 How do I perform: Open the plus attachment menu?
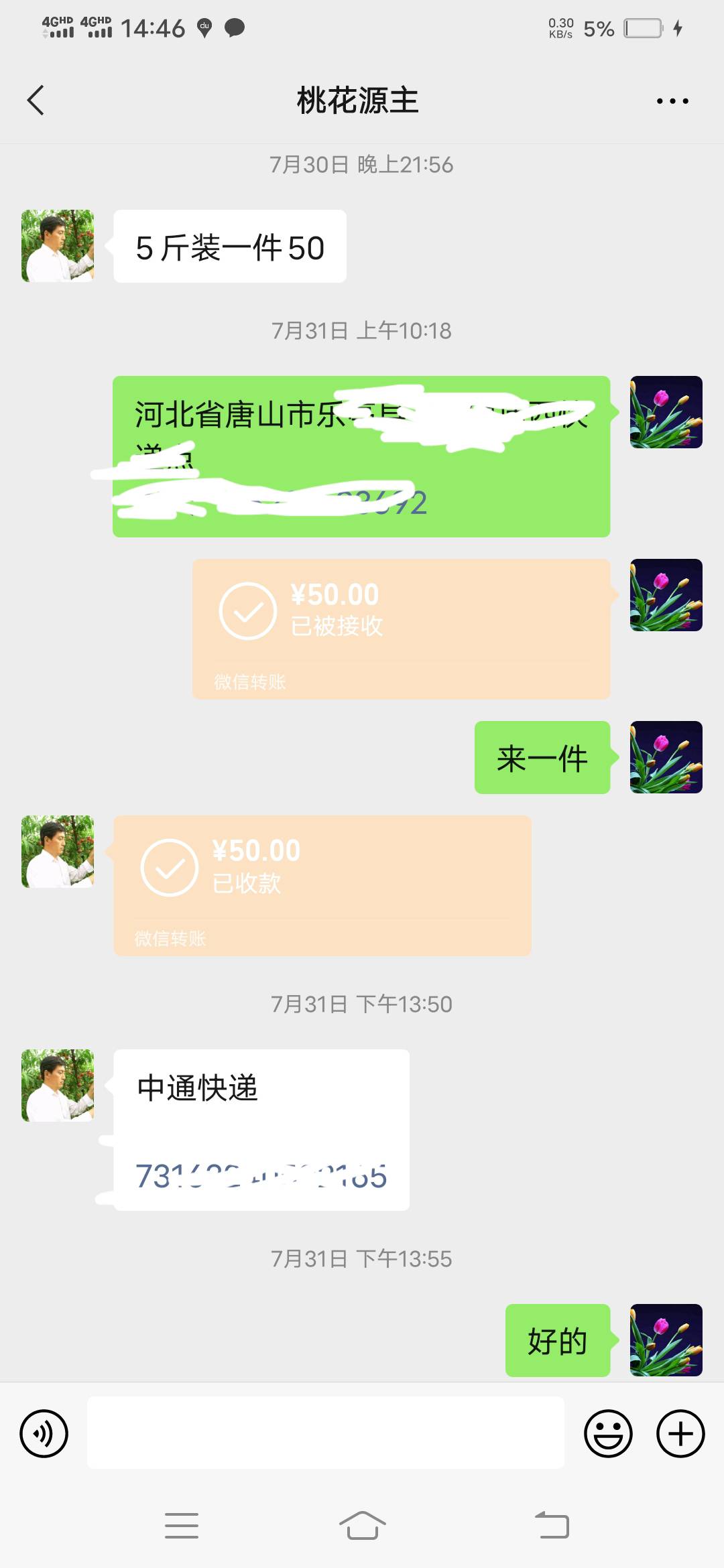tap(680, 1433)
